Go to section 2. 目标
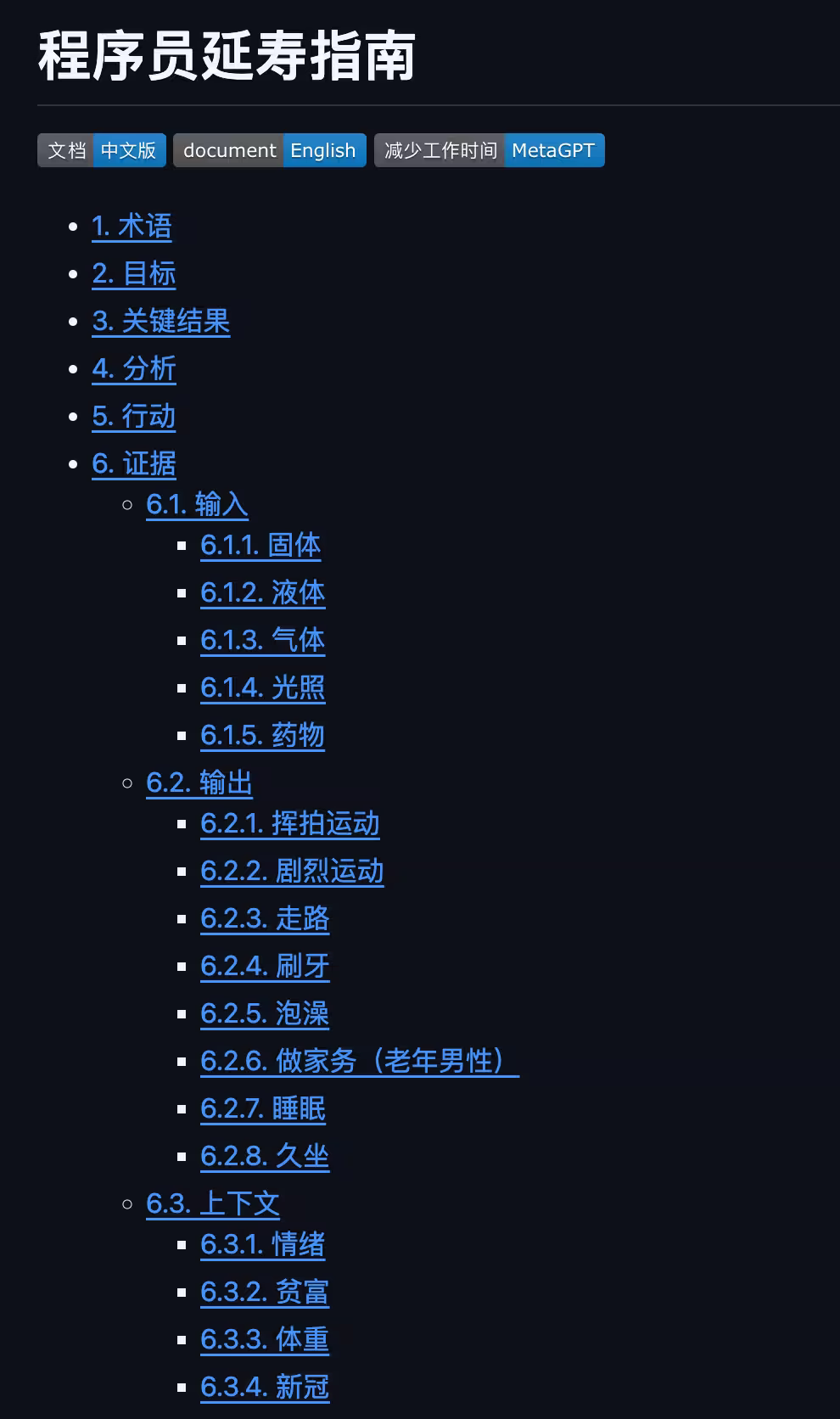Image resolution: width=840 pixels, height=1419 pixels. 134,274
